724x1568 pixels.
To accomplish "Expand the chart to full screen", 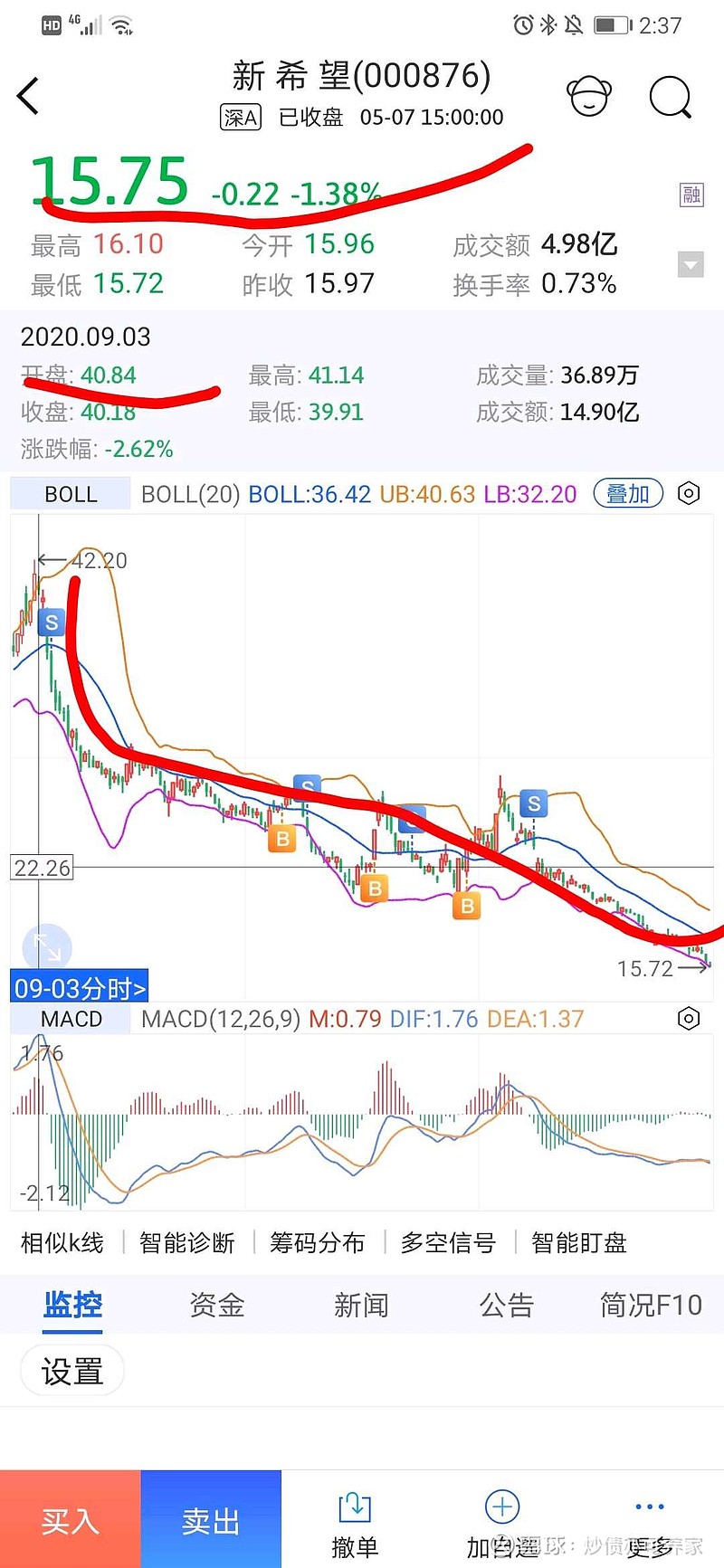I will point(47,947).
